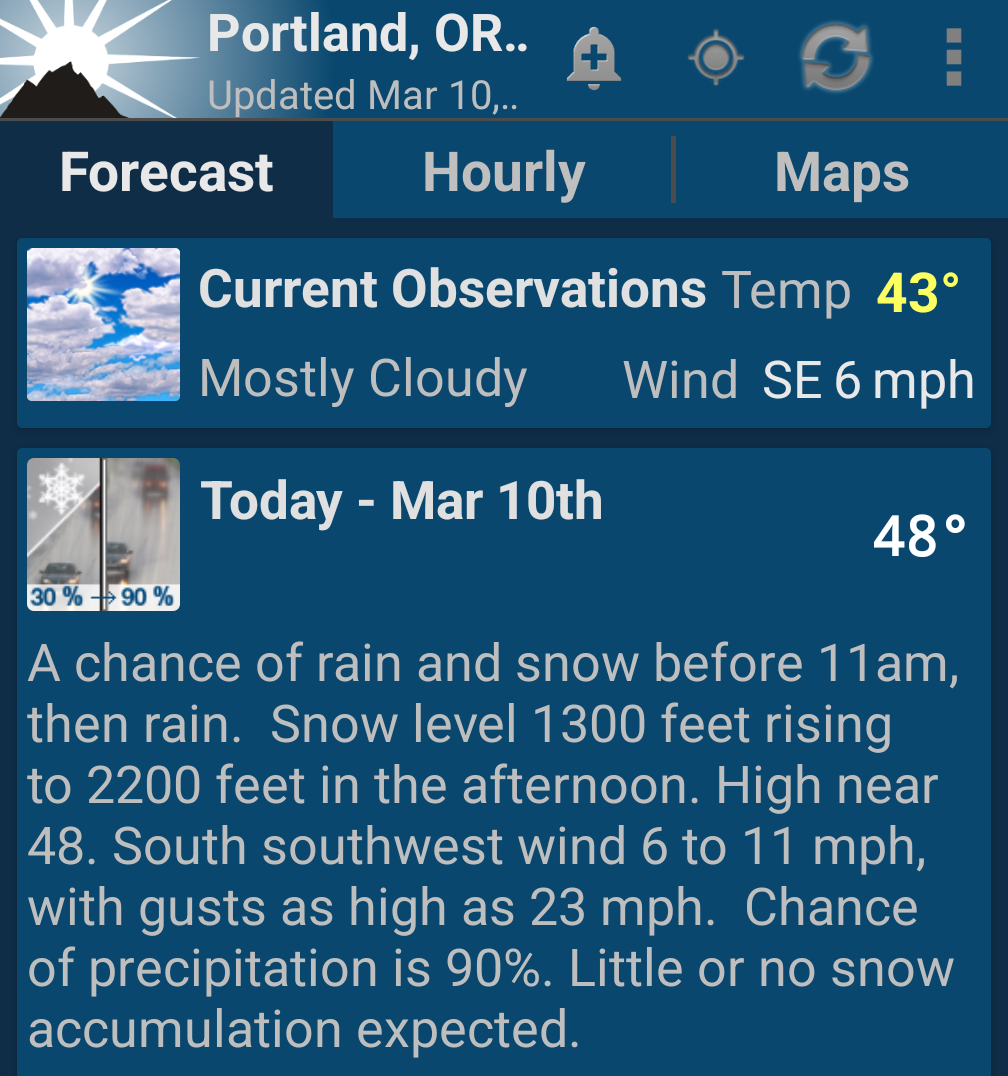This screenshot has height=1076, width=1008.
Task: Switch to the Maps tab
Action: pos(841,172)
